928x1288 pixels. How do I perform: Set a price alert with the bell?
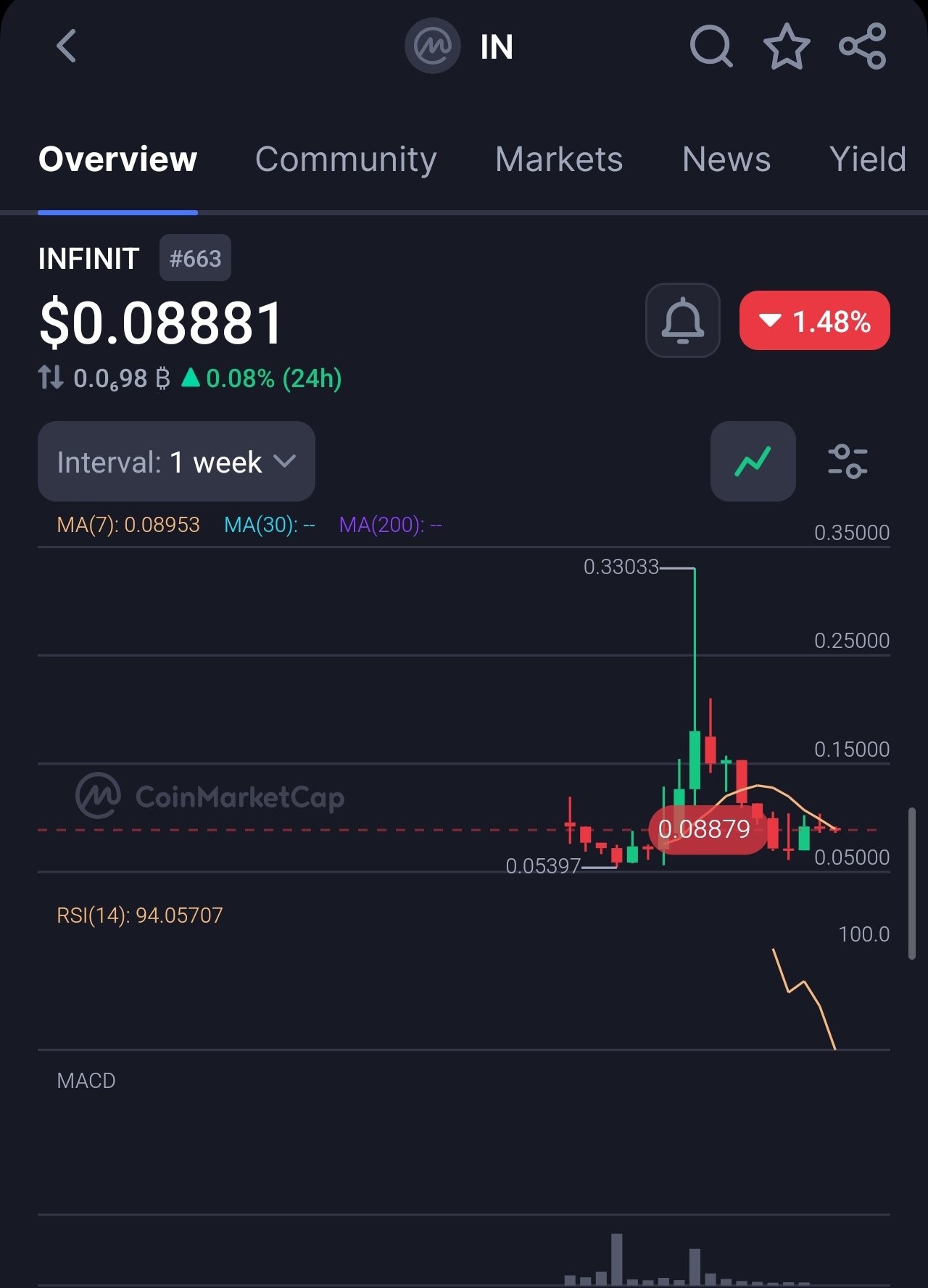[682, 320]
